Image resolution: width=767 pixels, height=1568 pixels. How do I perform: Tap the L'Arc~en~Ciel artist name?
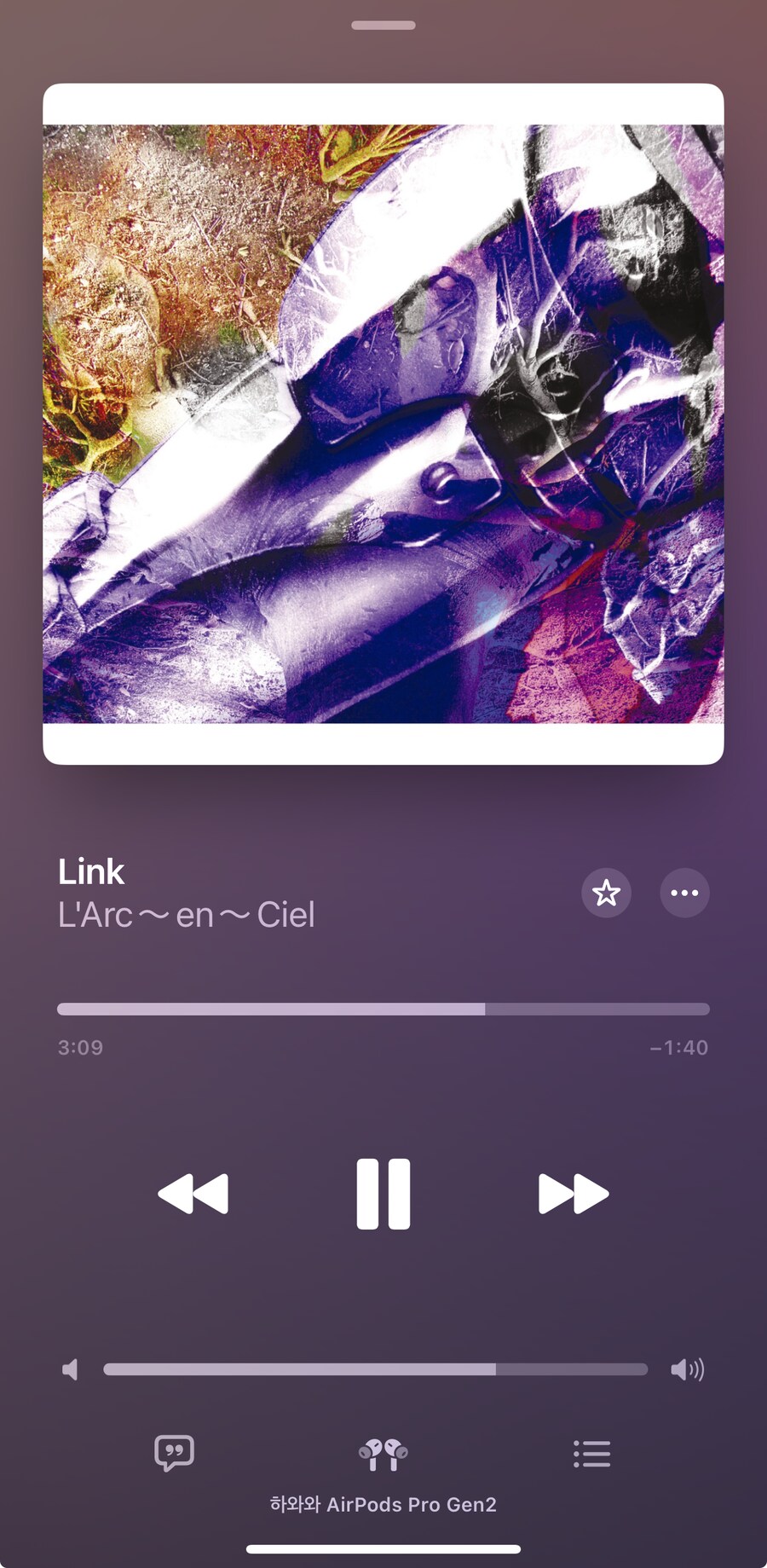(x=187, y=915)
